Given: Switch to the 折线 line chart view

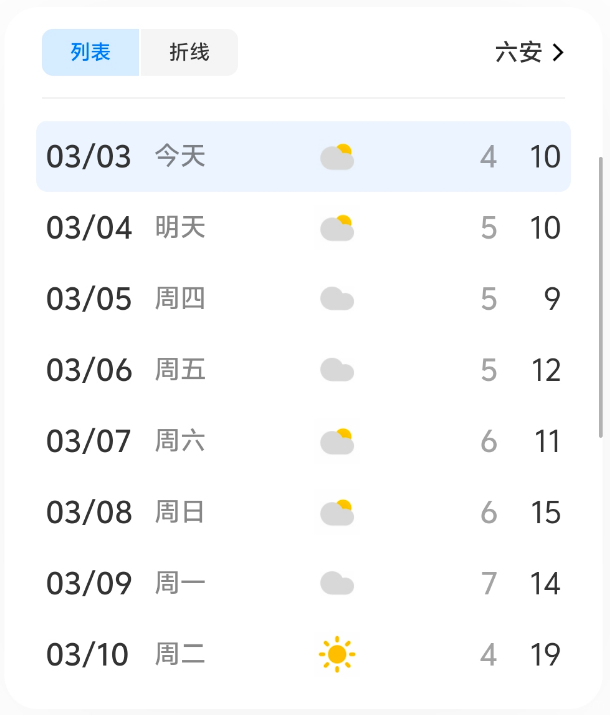Looking at the screenshot, I should pyautogui.click(x=189, y=52).
